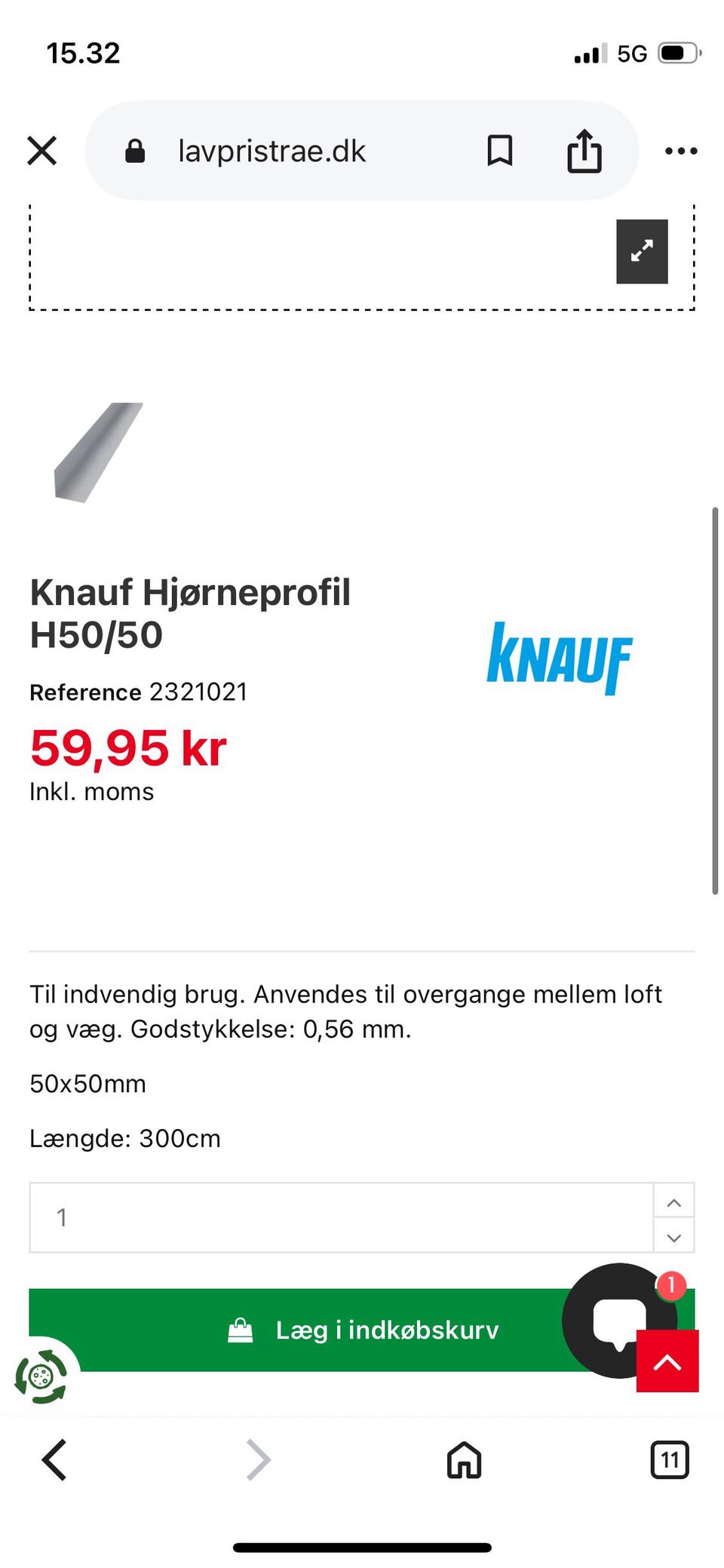Share this page

[584, 151]
